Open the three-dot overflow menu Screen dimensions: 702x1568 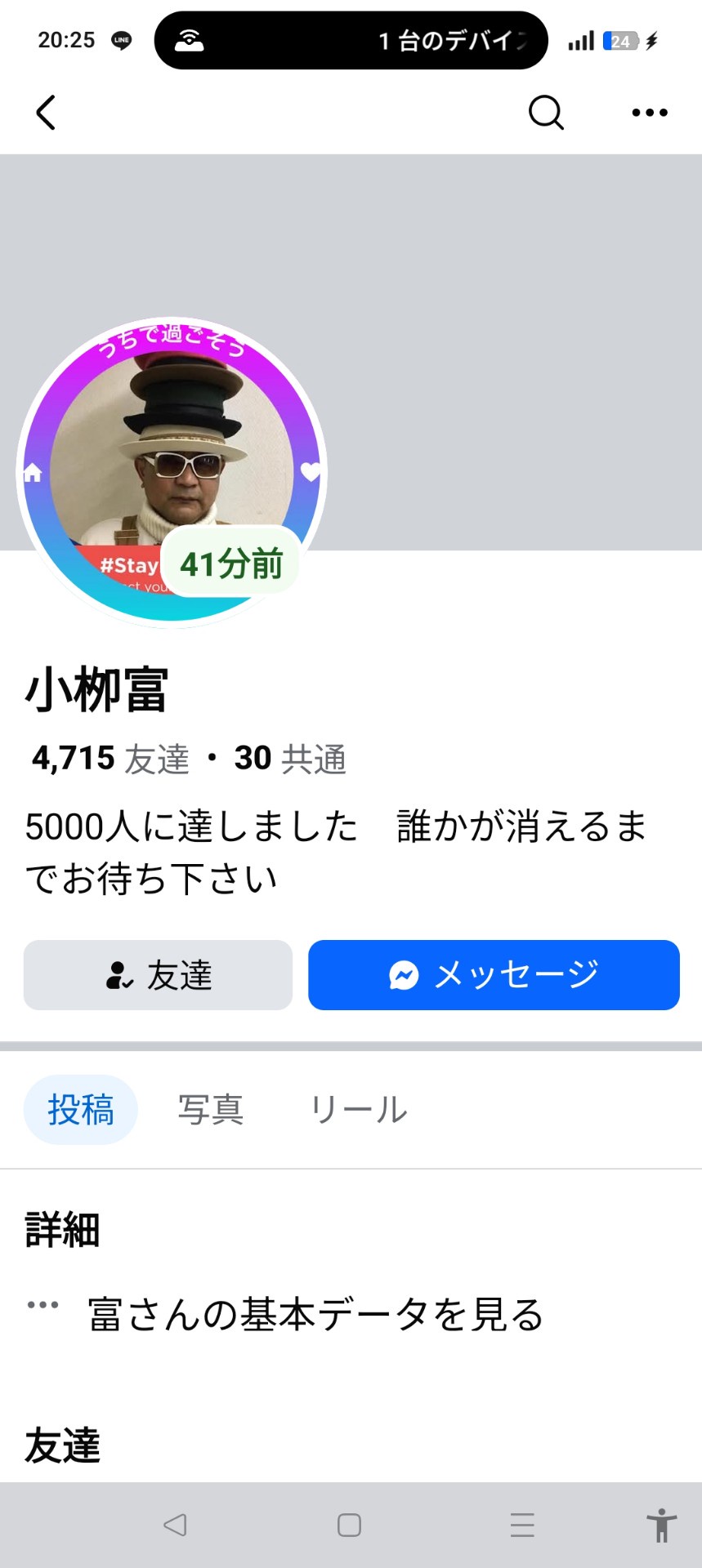[x=650, y=113]
